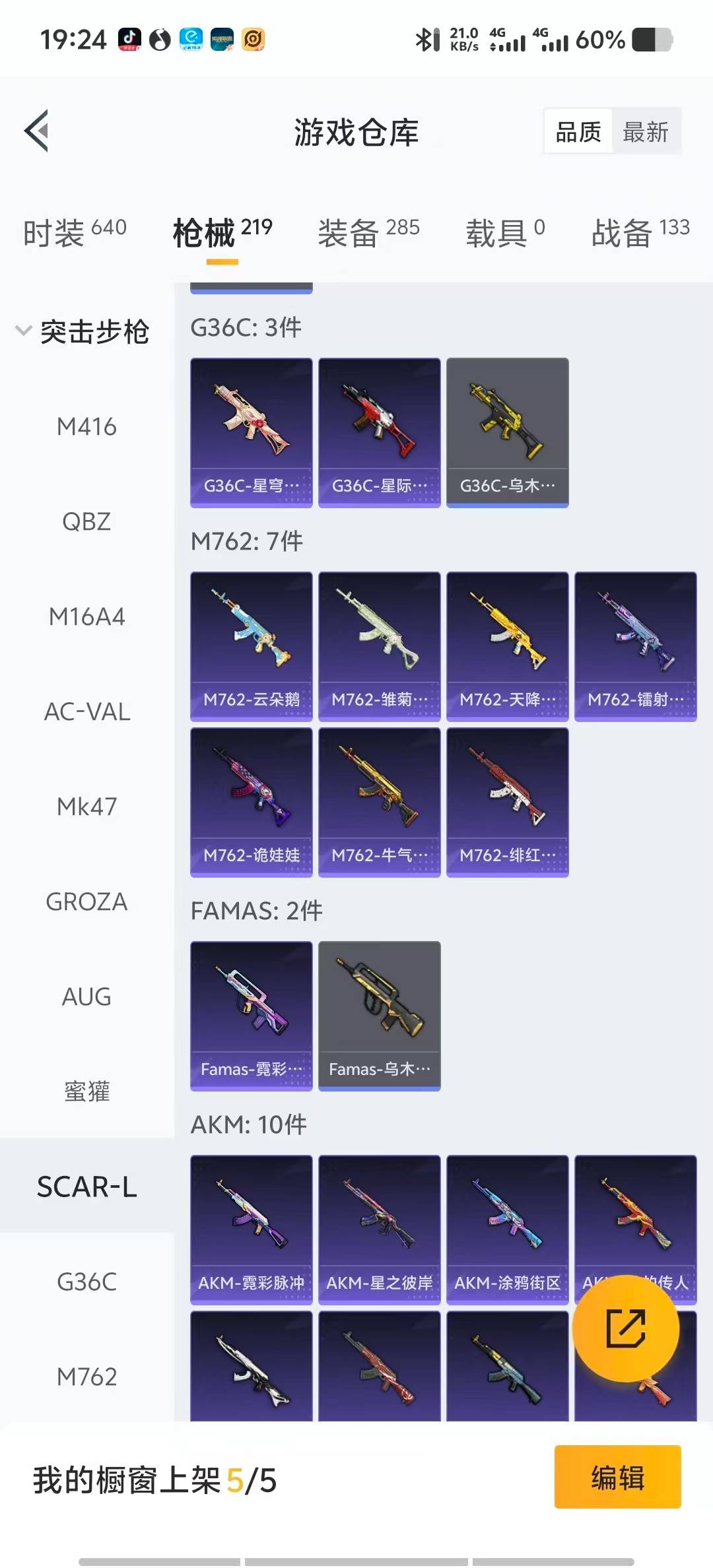Tap the 编辑 button
The image size is (713, 1568).
(617, 1477)
